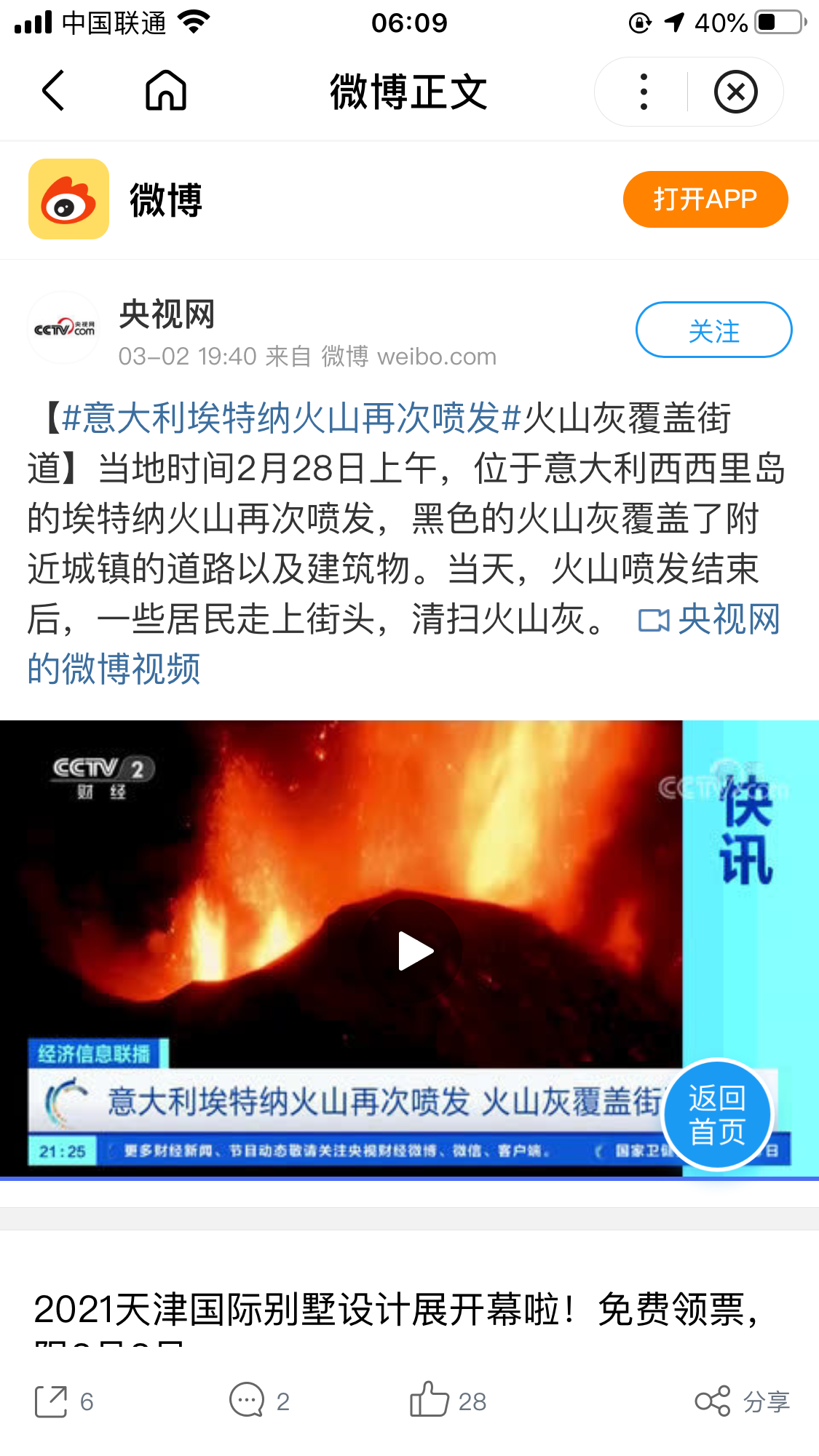Follow 央视网 with the 关注 button
The height and width of the screenshot is (1456, 819).
tap(713, 330)
